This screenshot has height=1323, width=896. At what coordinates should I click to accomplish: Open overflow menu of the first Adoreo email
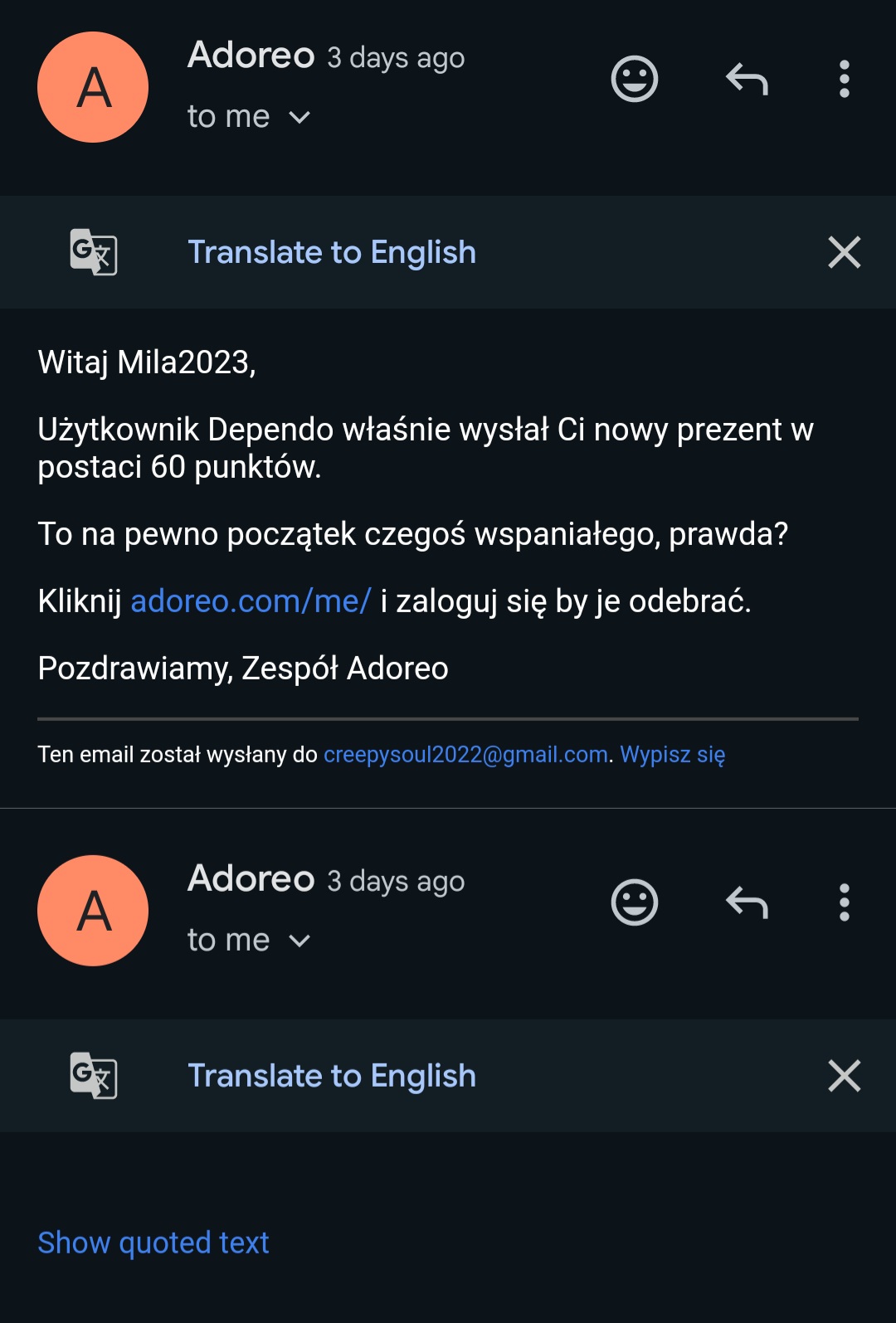click(x=844, y=80)
